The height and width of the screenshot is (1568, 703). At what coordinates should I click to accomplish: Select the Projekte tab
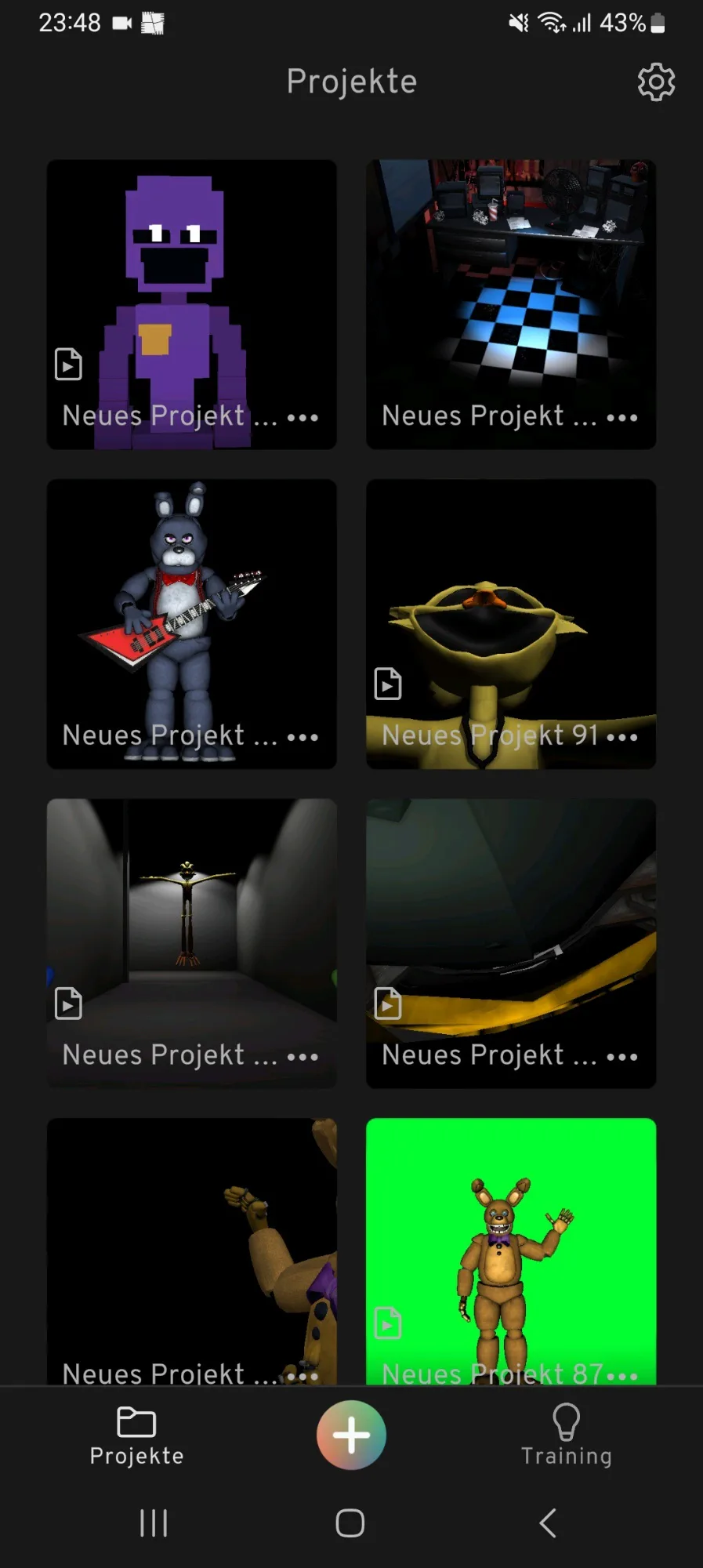pos(136,1436)
